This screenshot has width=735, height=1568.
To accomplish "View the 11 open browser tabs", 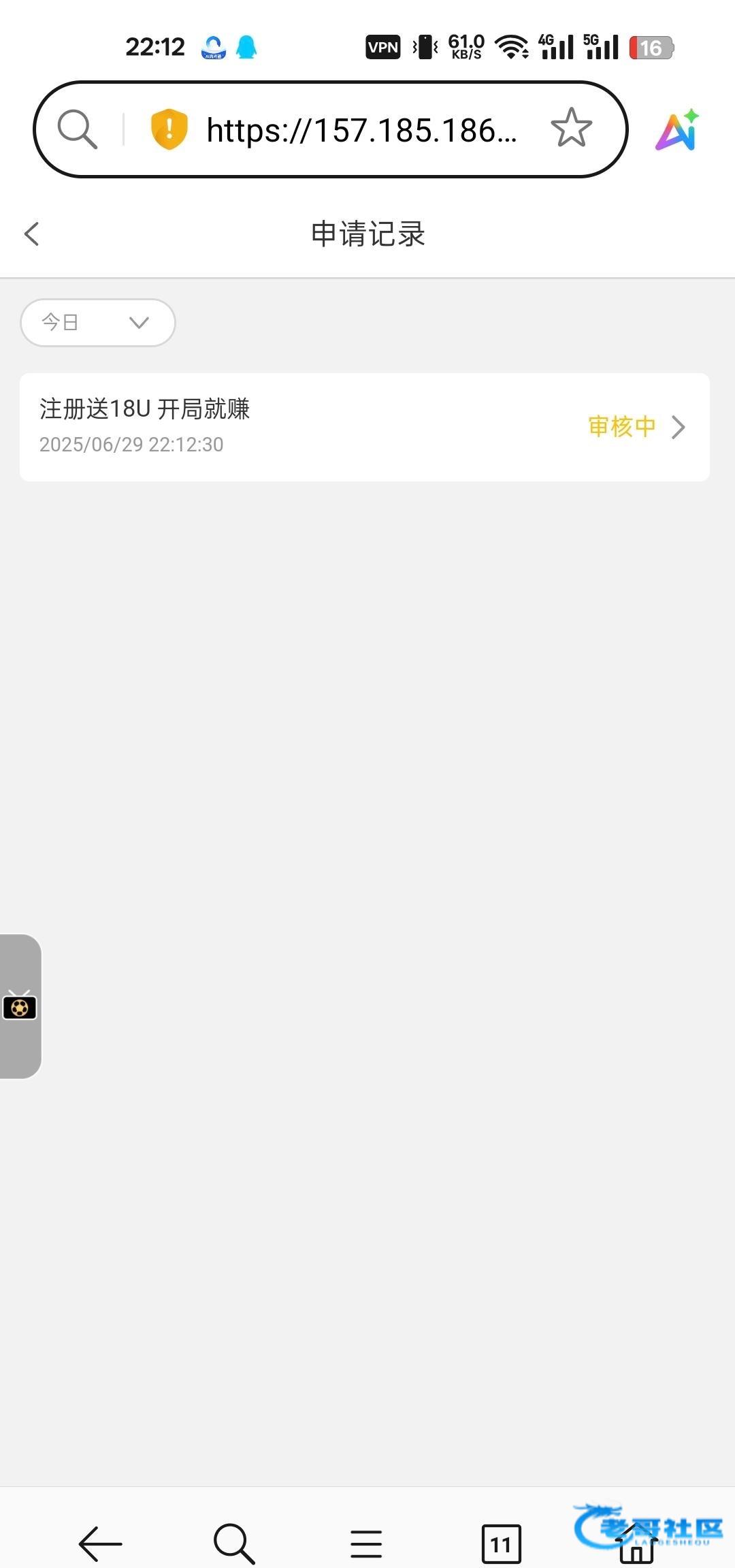I will (x=501, y=1543).
